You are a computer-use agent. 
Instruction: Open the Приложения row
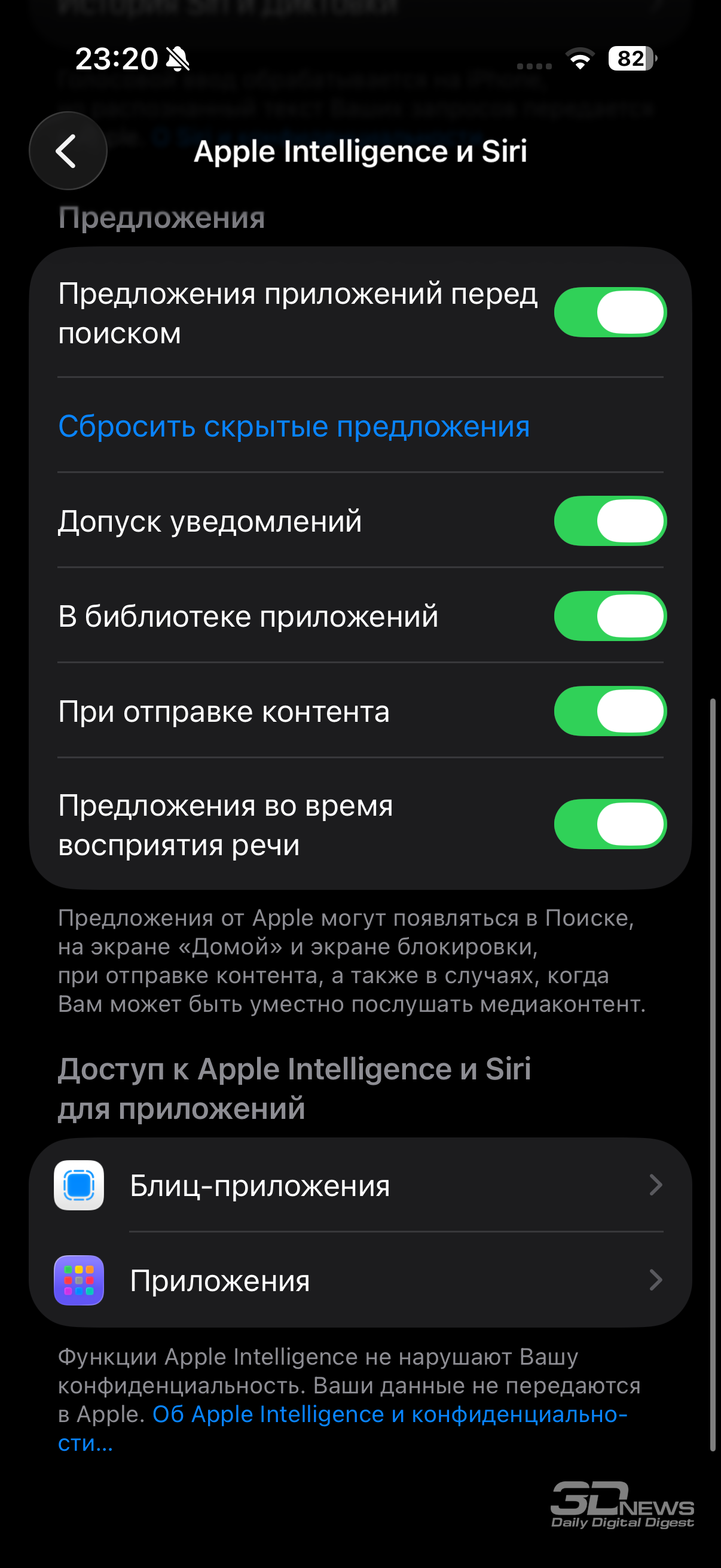pyautogui.click(x=360, y=1280)
